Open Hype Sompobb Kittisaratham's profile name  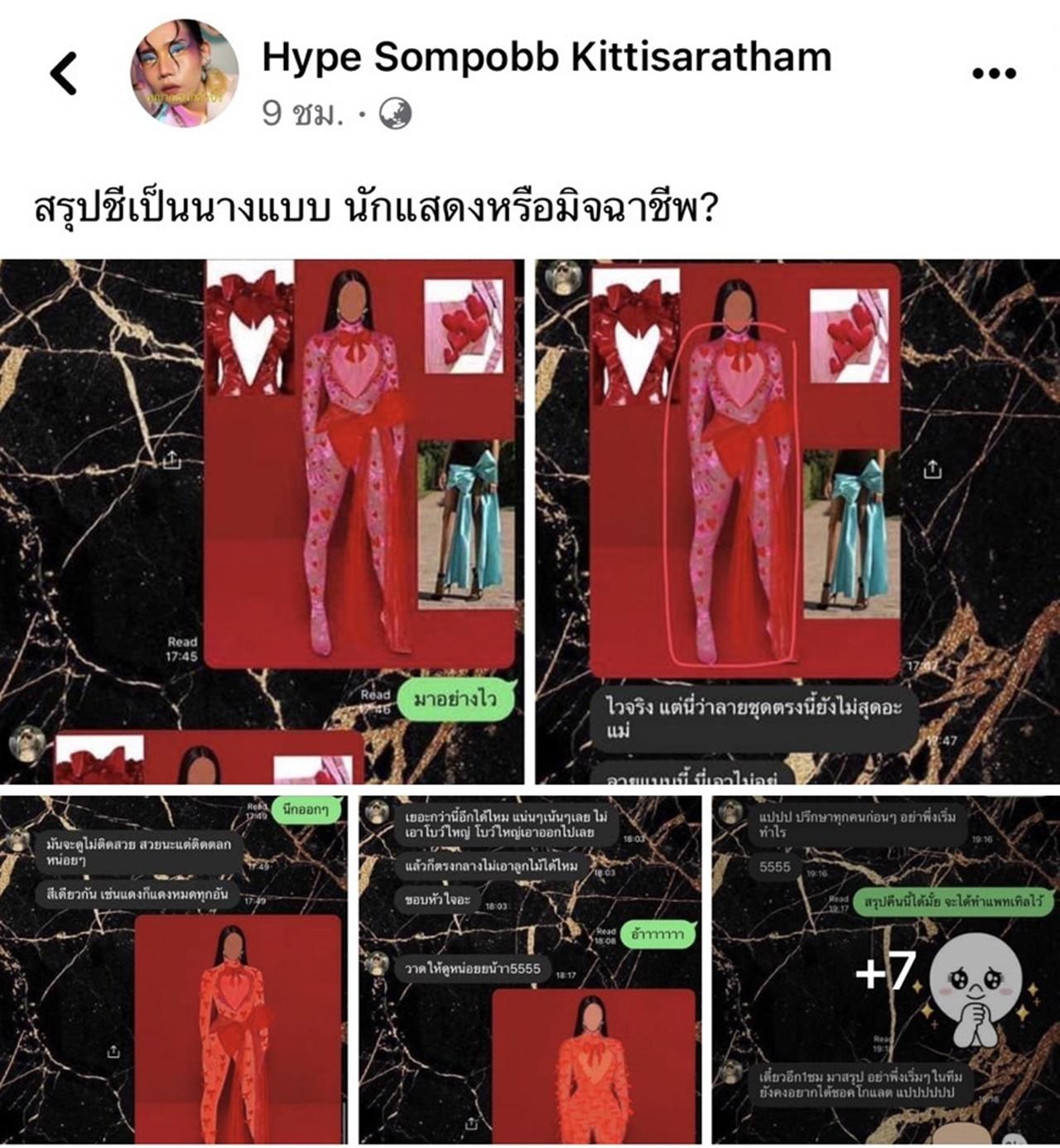click(x=547, y=57)
